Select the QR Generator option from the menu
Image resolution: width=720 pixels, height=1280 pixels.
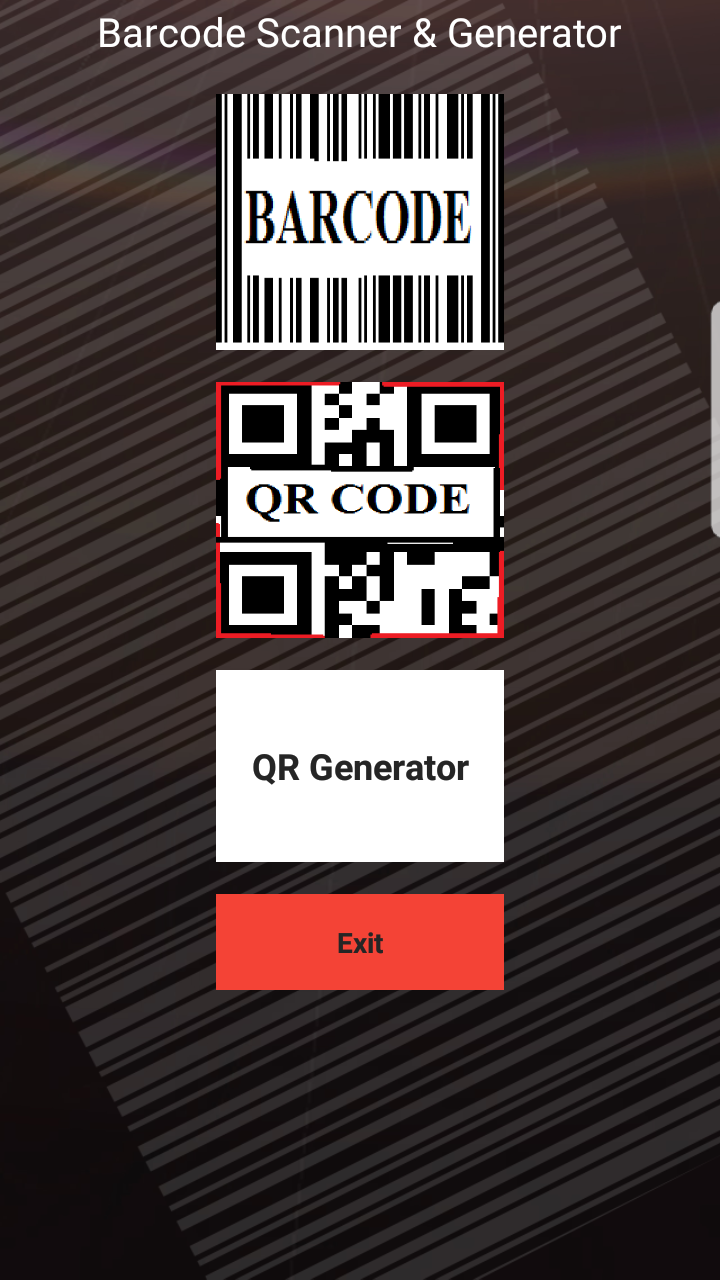tap(360, 766)
